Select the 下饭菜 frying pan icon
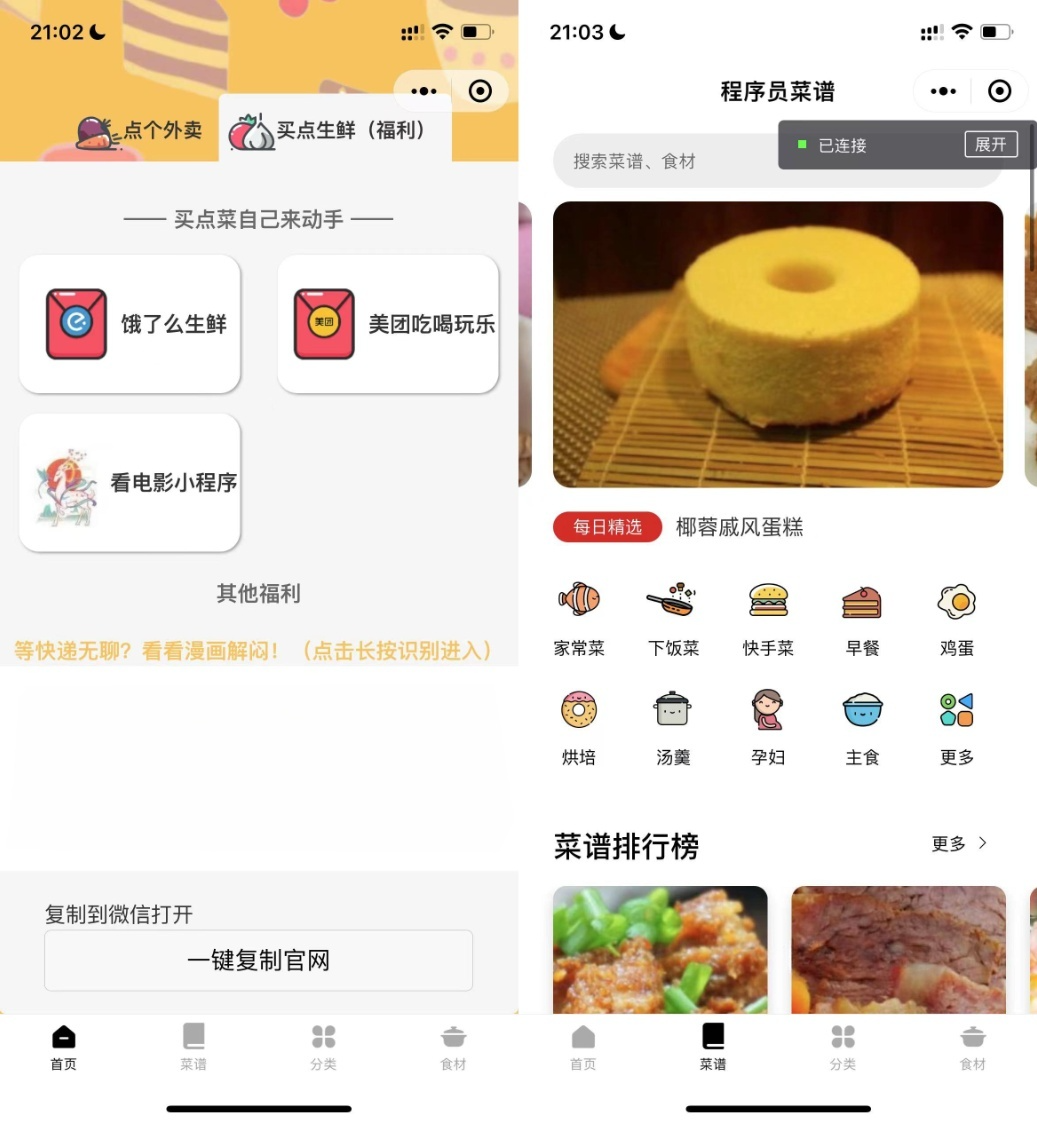Screen dimensions: 1037x1122 [x=673, y=601]
